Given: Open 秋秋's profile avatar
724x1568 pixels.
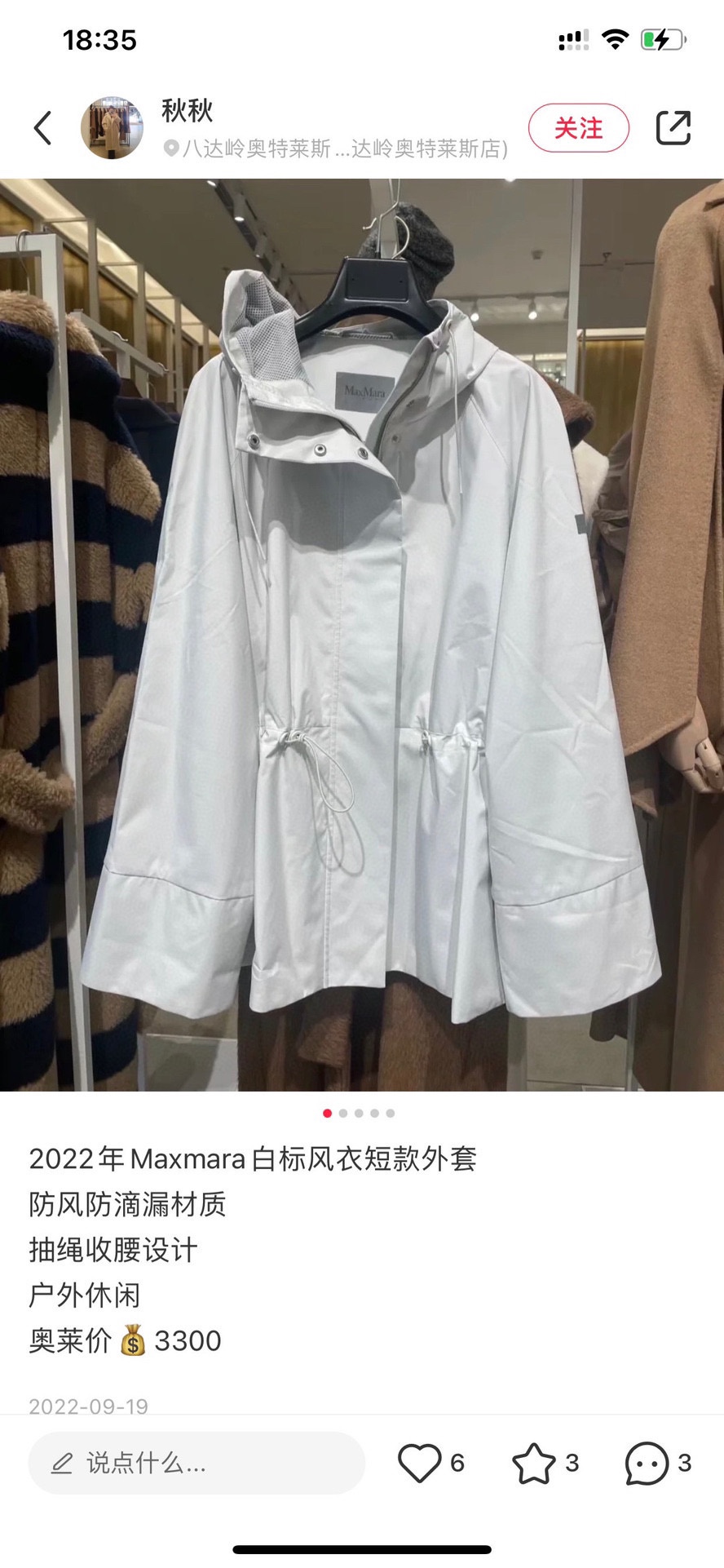Looking at the screenshot, I should [112, 128].
